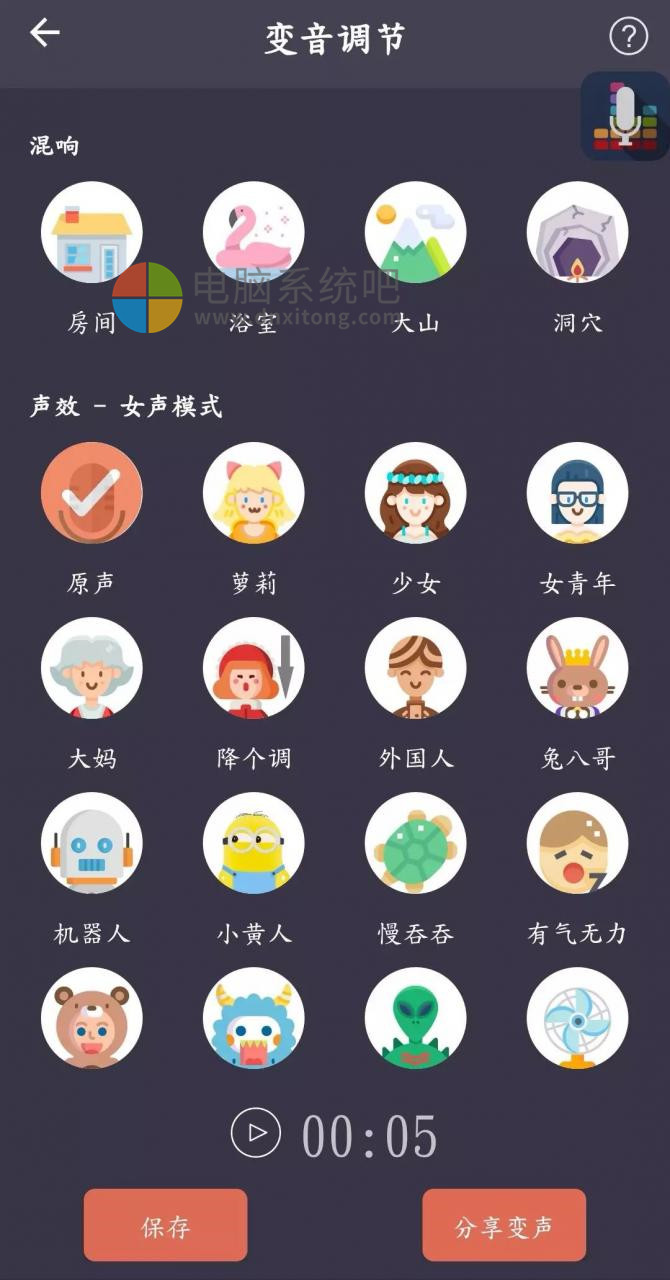The image size is (670, 1280).
Task: Tap 分享变声 to share the voice
Action: point(503,1225)
